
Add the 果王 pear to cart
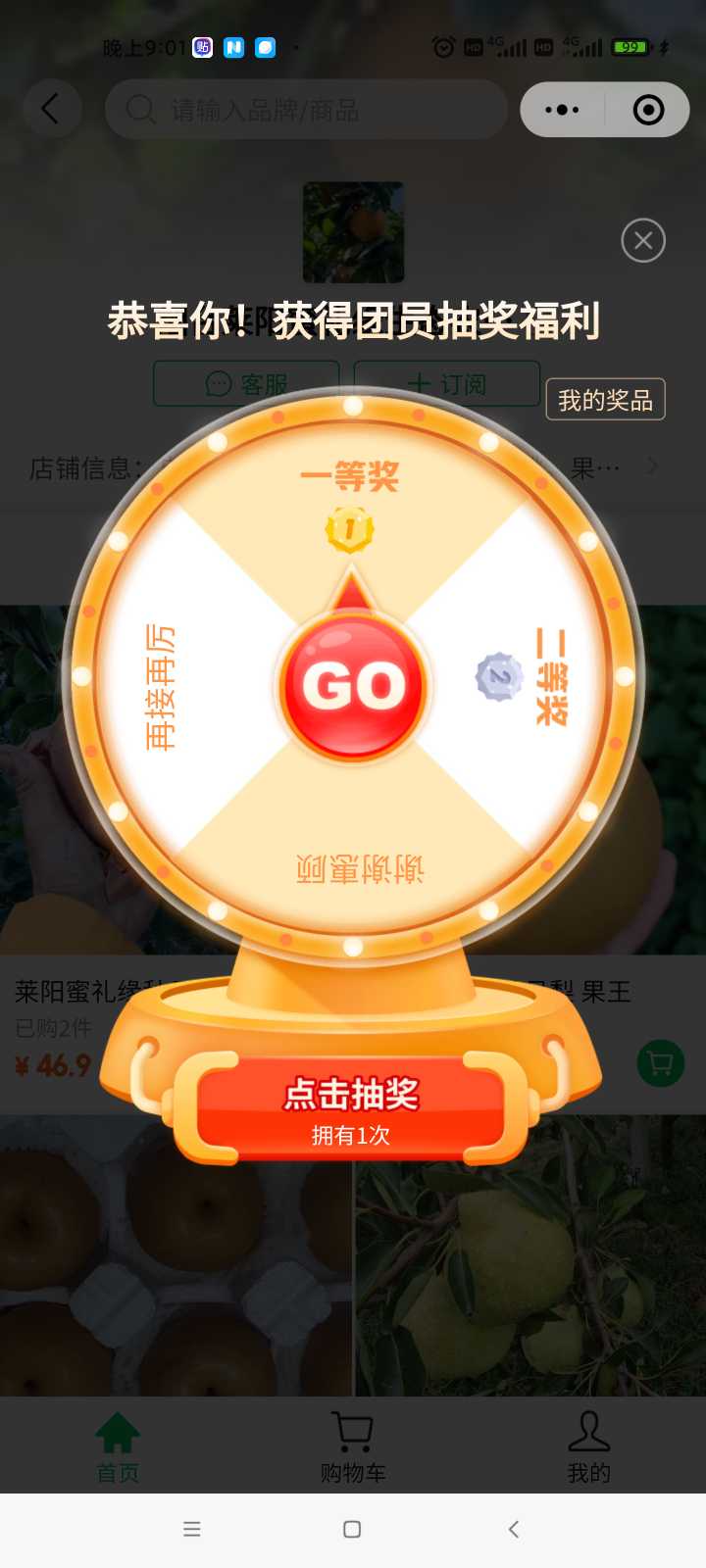[660, 1063]
